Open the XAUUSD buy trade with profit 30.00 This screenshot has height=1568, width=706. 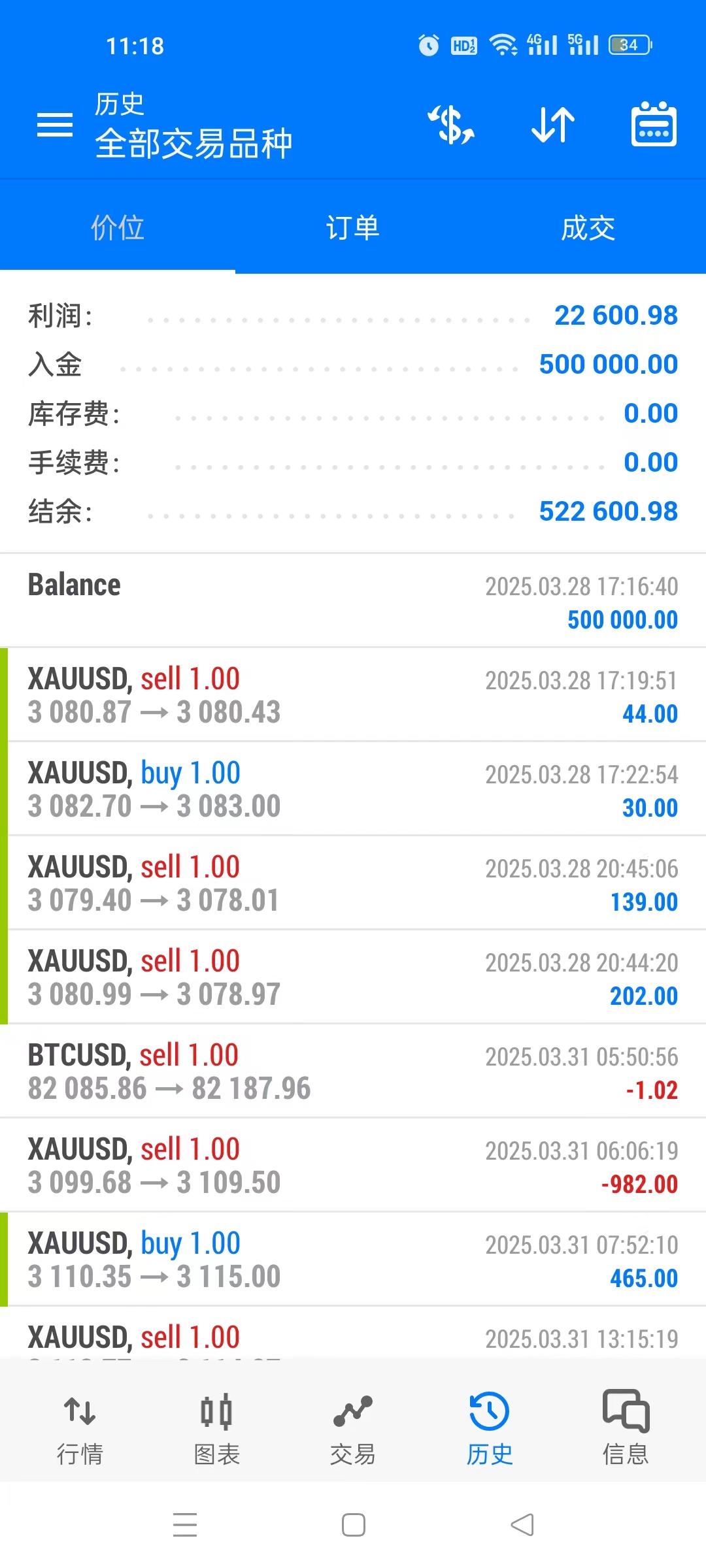[x=353, y=789]
